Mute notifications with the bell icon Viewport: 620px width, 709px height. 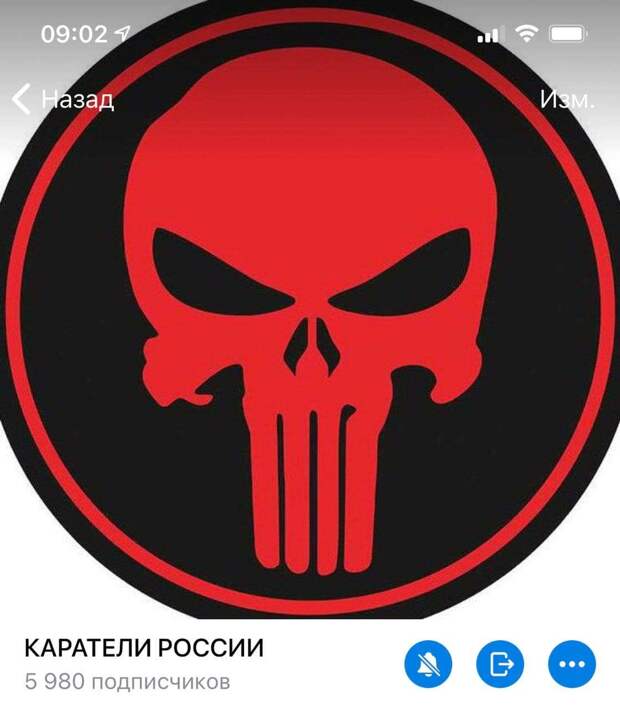(428, 662)
